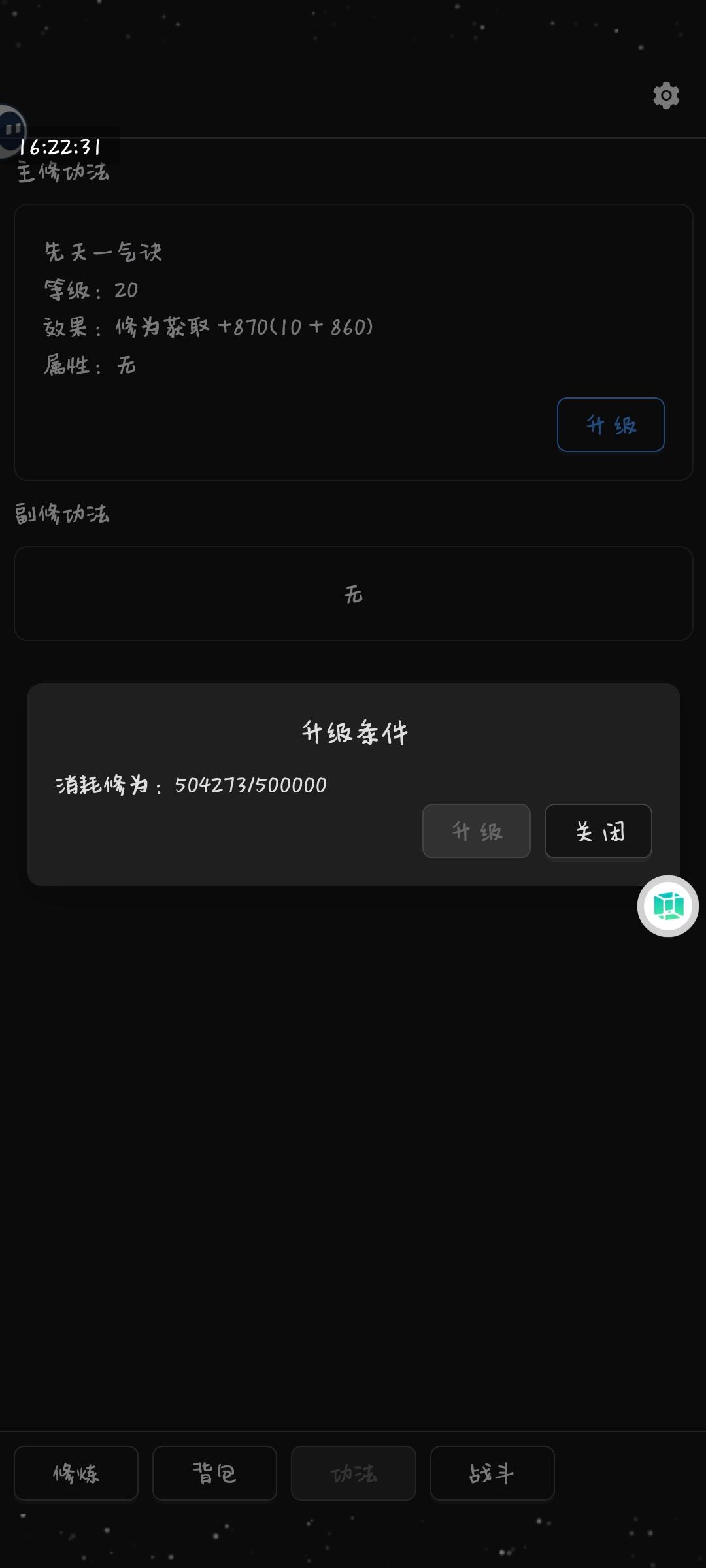Click the outlined 升级 button for 先天一气诀
Image resolution: width=706 pixels, height=1568 pixels.
point(610,425)
